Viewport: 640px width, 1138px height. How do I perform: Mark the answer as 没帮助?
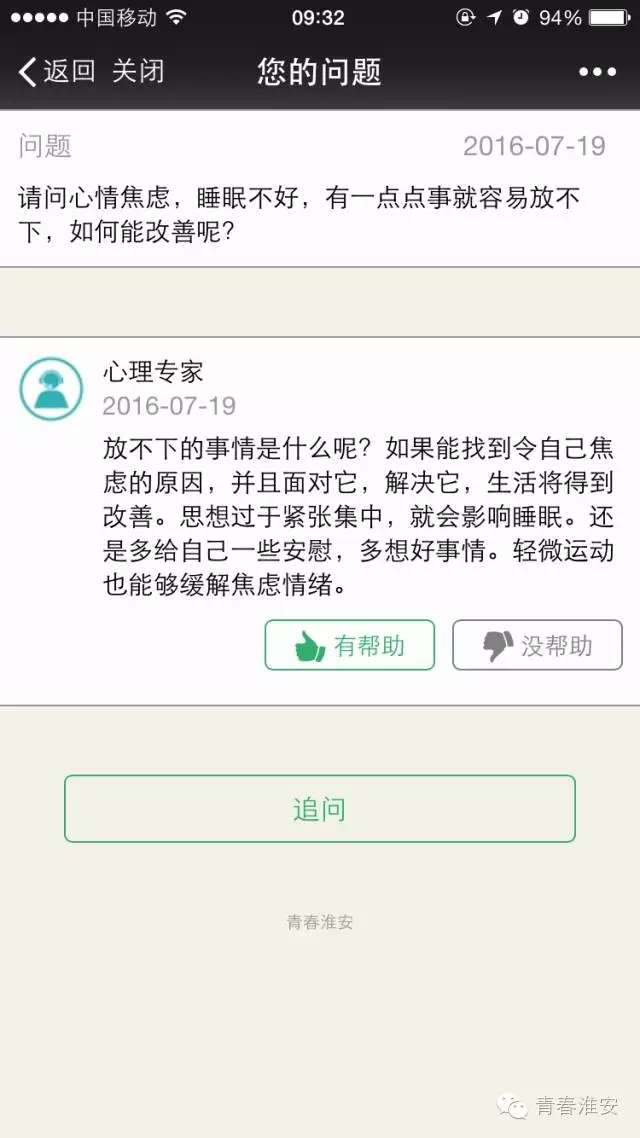tap(537, 645)
